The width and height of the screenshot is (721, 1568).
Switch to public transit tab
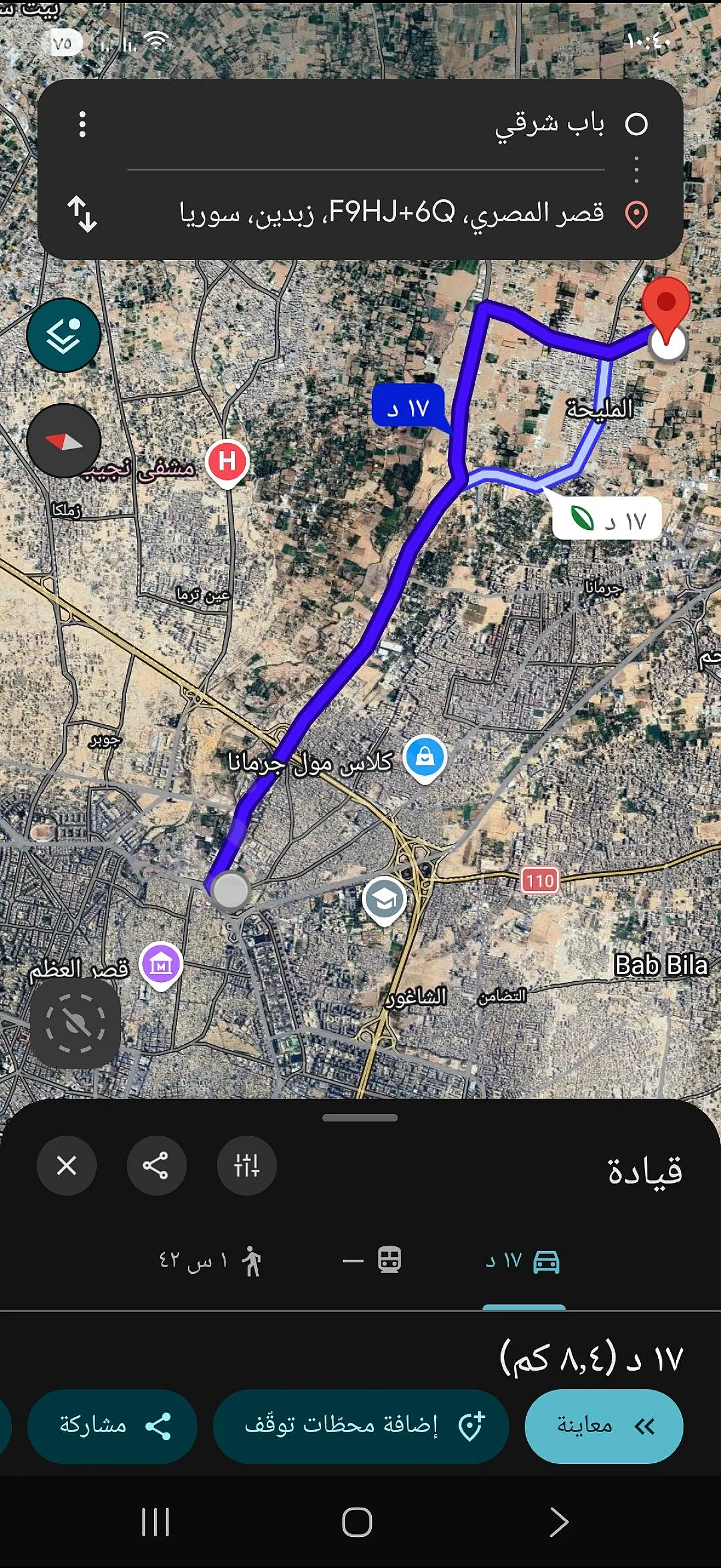(x=372, y=1261)
